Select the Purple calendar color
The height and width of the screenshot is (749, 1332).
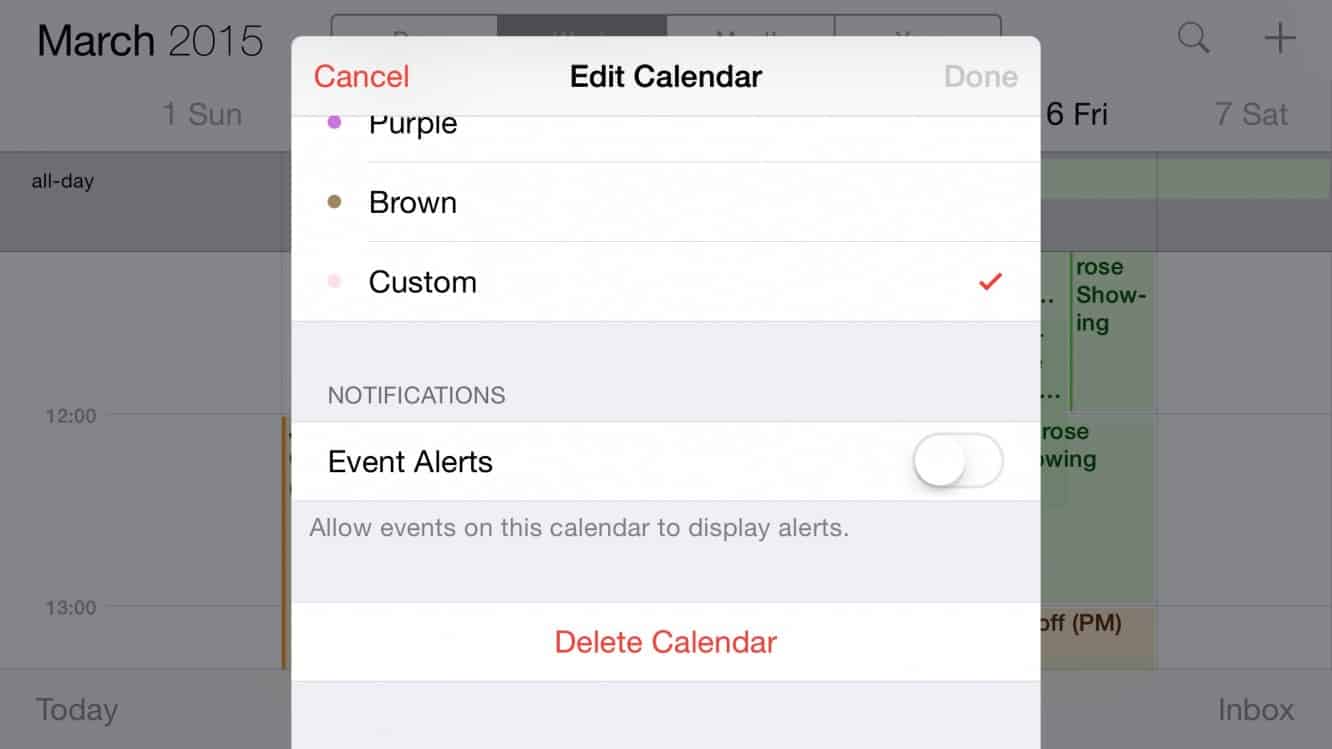(413, 127)
